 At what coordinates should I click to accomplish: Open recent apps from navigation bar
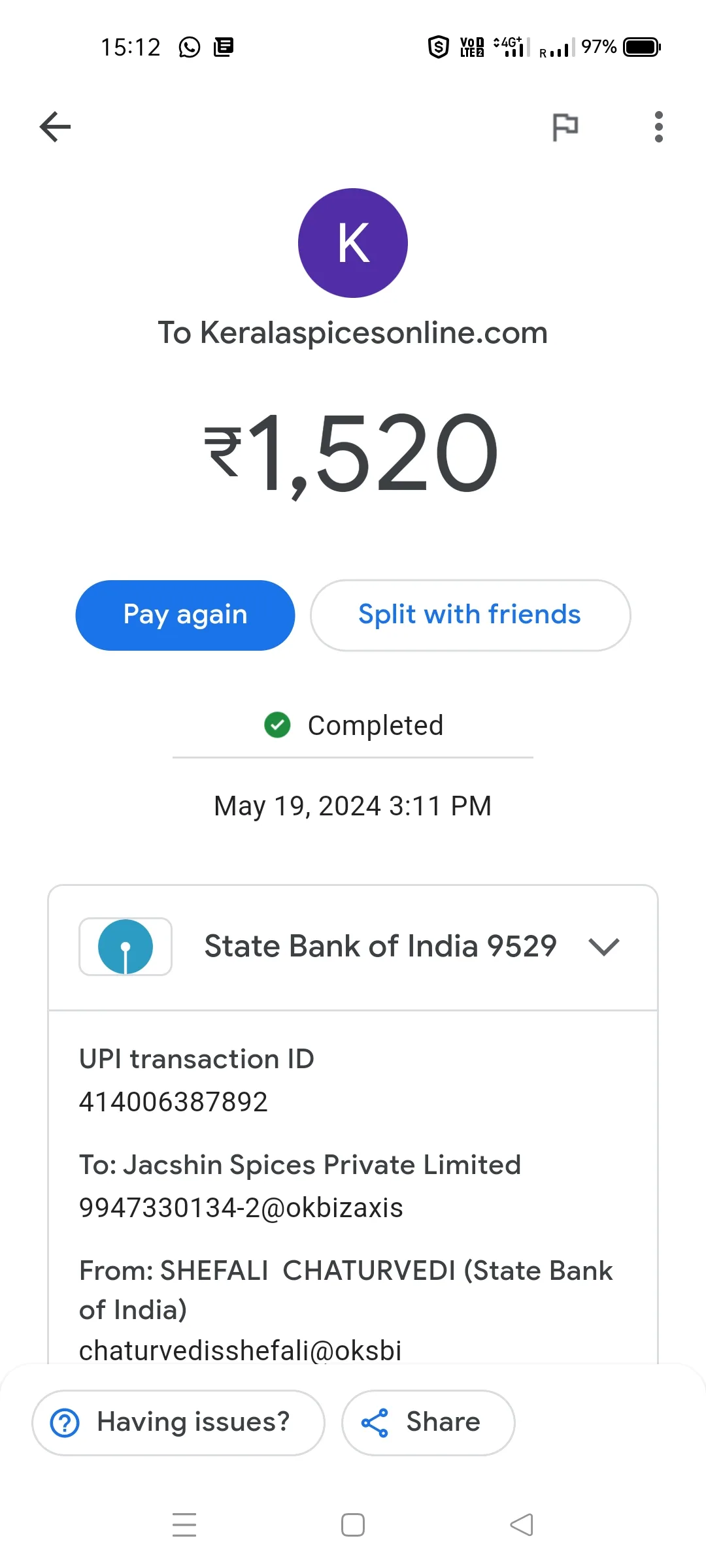tap(184, 1525)
